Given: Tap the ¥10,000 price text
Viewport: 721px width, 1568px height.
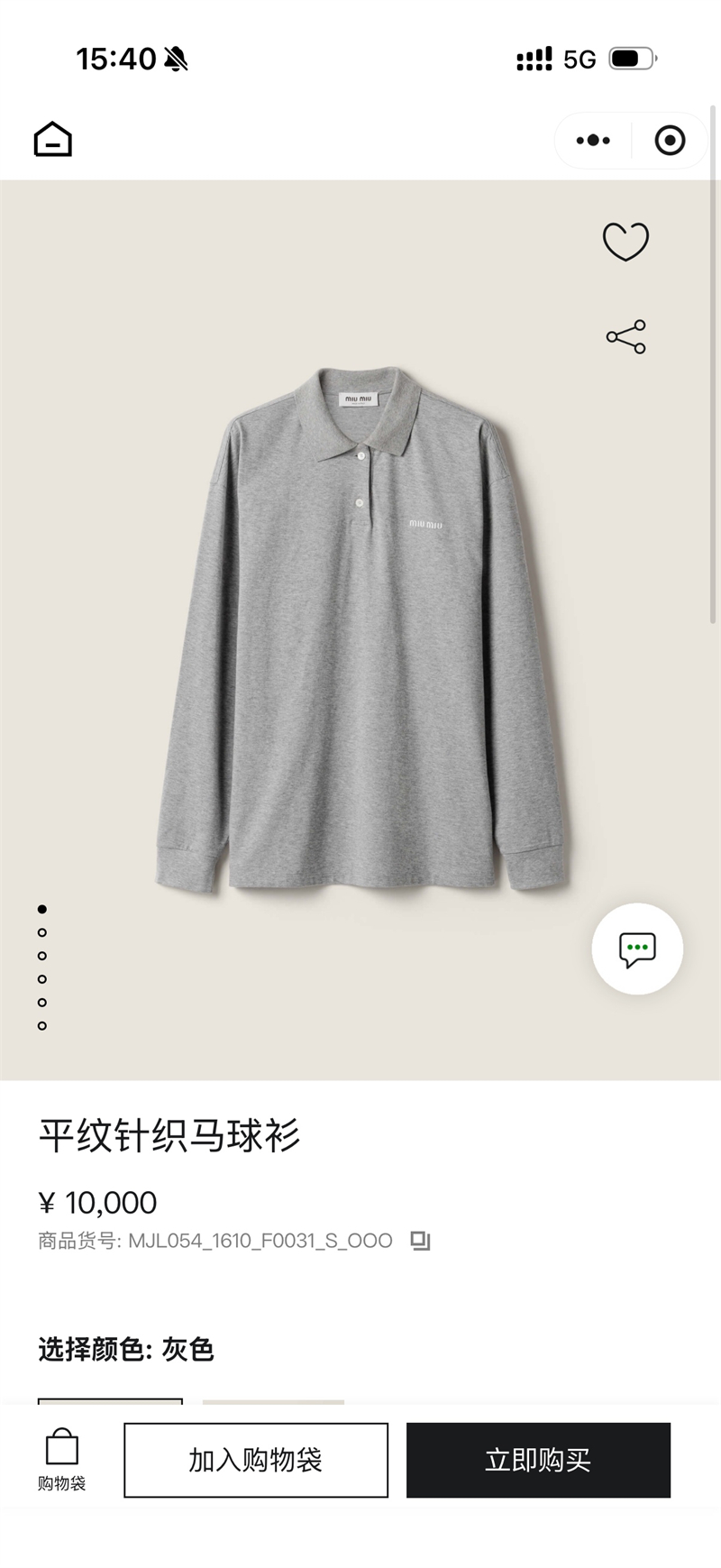Looking at the screenshot, I should click(96, 1202).
